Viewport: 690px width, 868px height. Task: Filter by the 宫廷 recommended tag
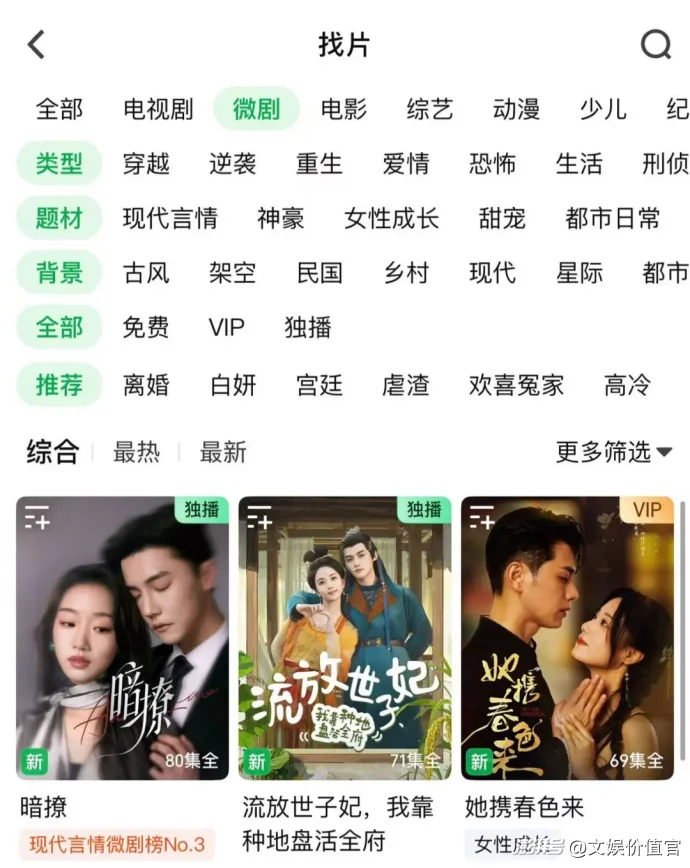(x=319, y=384)
